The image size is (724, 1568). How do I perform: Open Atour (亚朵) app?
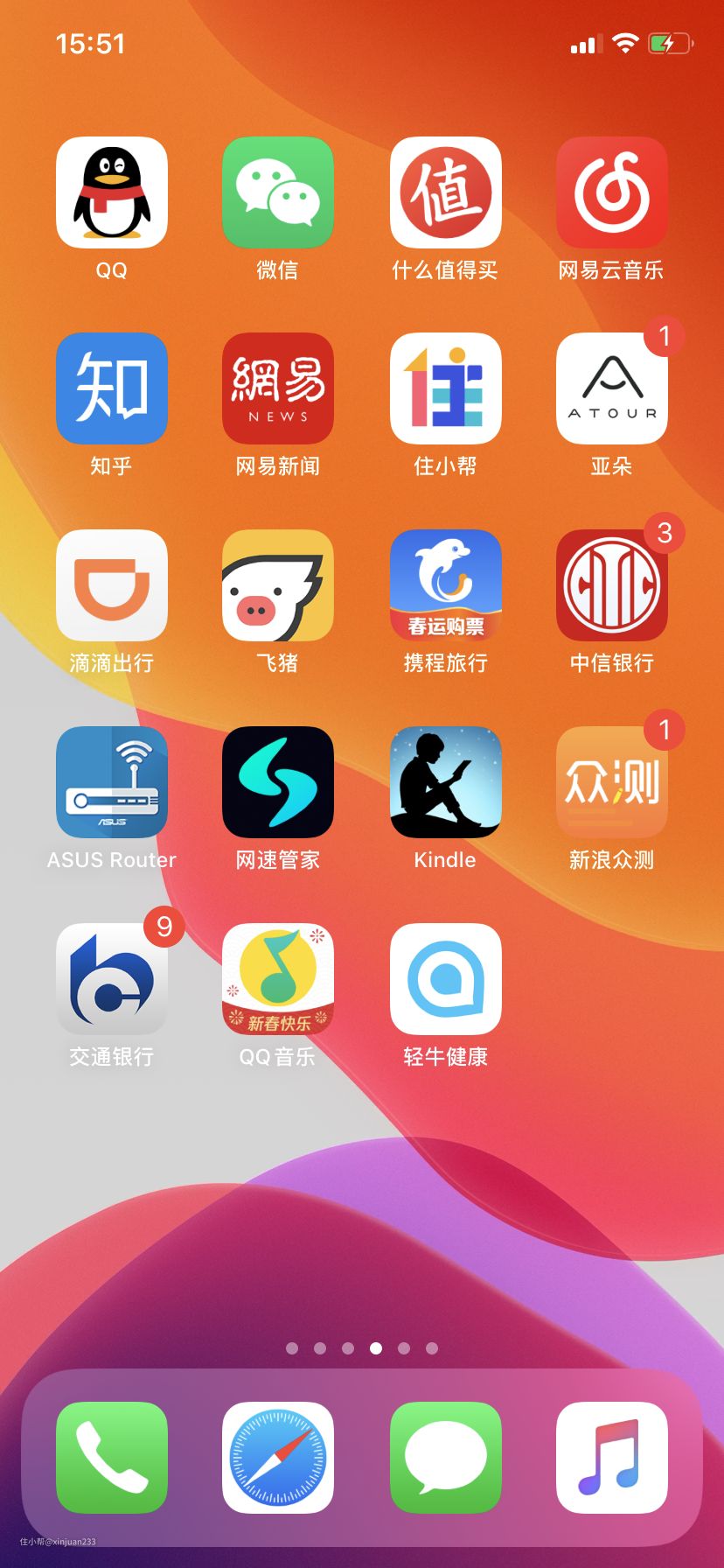coord(611,388)
